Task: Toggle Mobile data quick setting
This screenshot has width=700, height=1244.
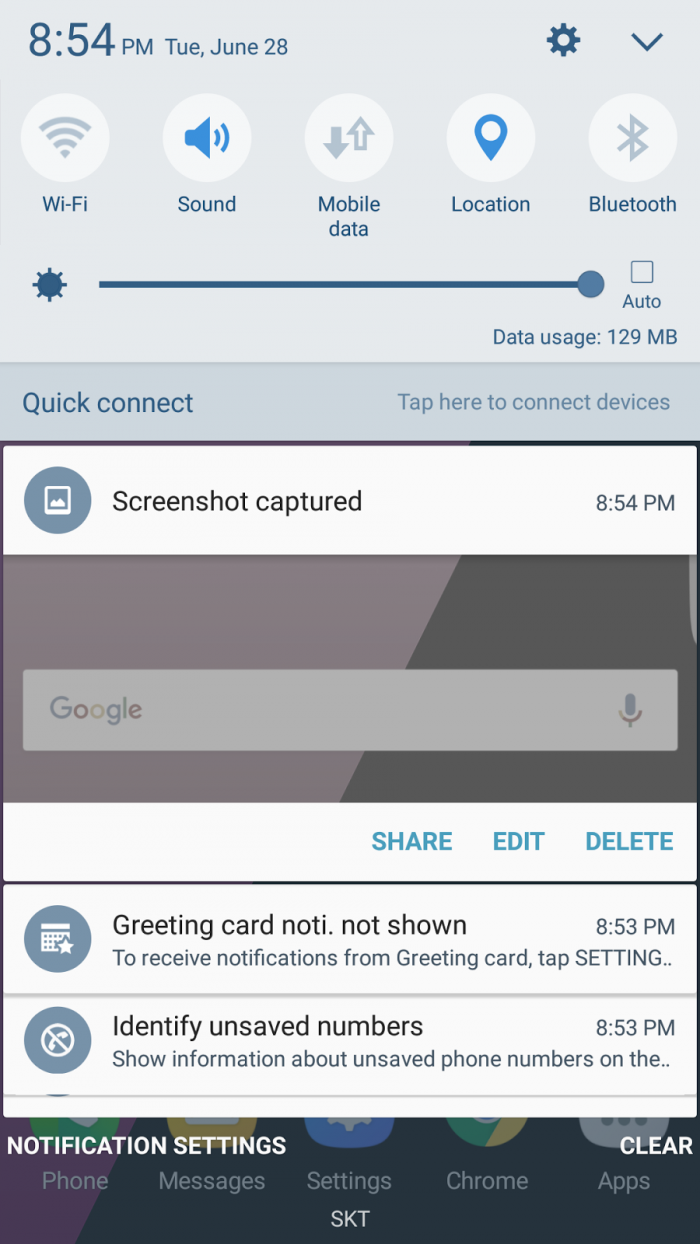Action: (349, 138)
